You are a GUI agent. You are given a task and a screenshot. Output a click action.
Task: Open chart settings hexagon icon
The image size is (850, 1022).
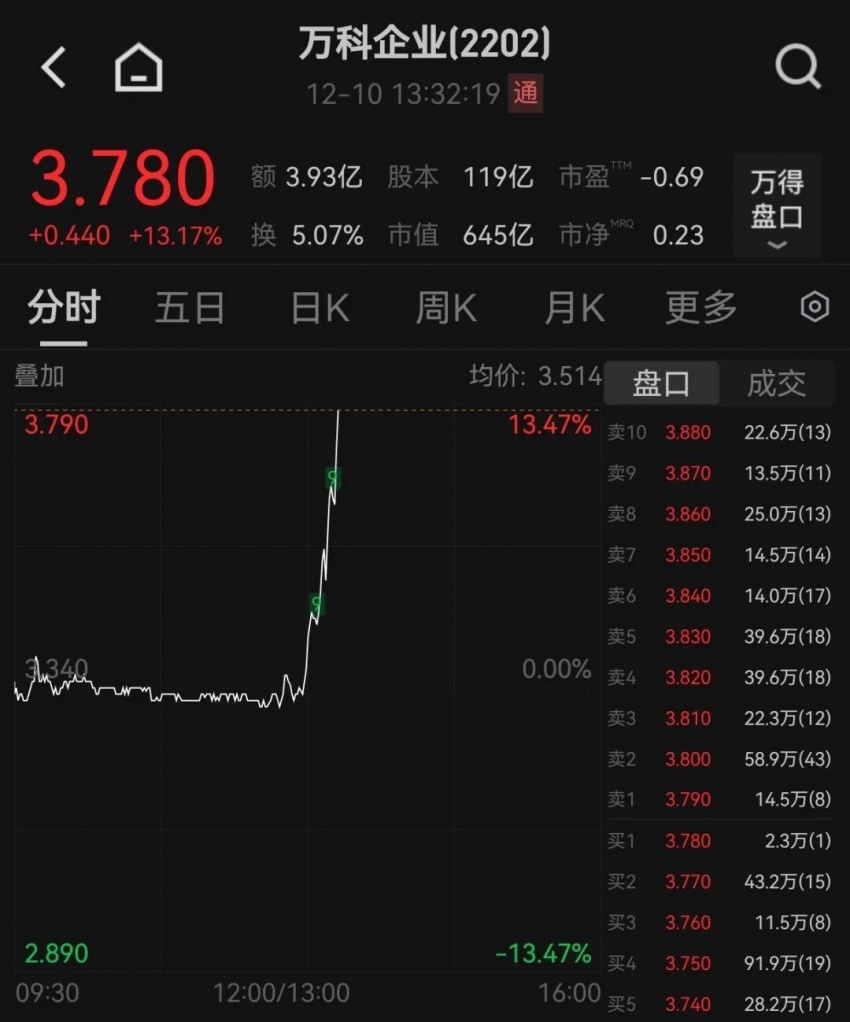point(815,307)
